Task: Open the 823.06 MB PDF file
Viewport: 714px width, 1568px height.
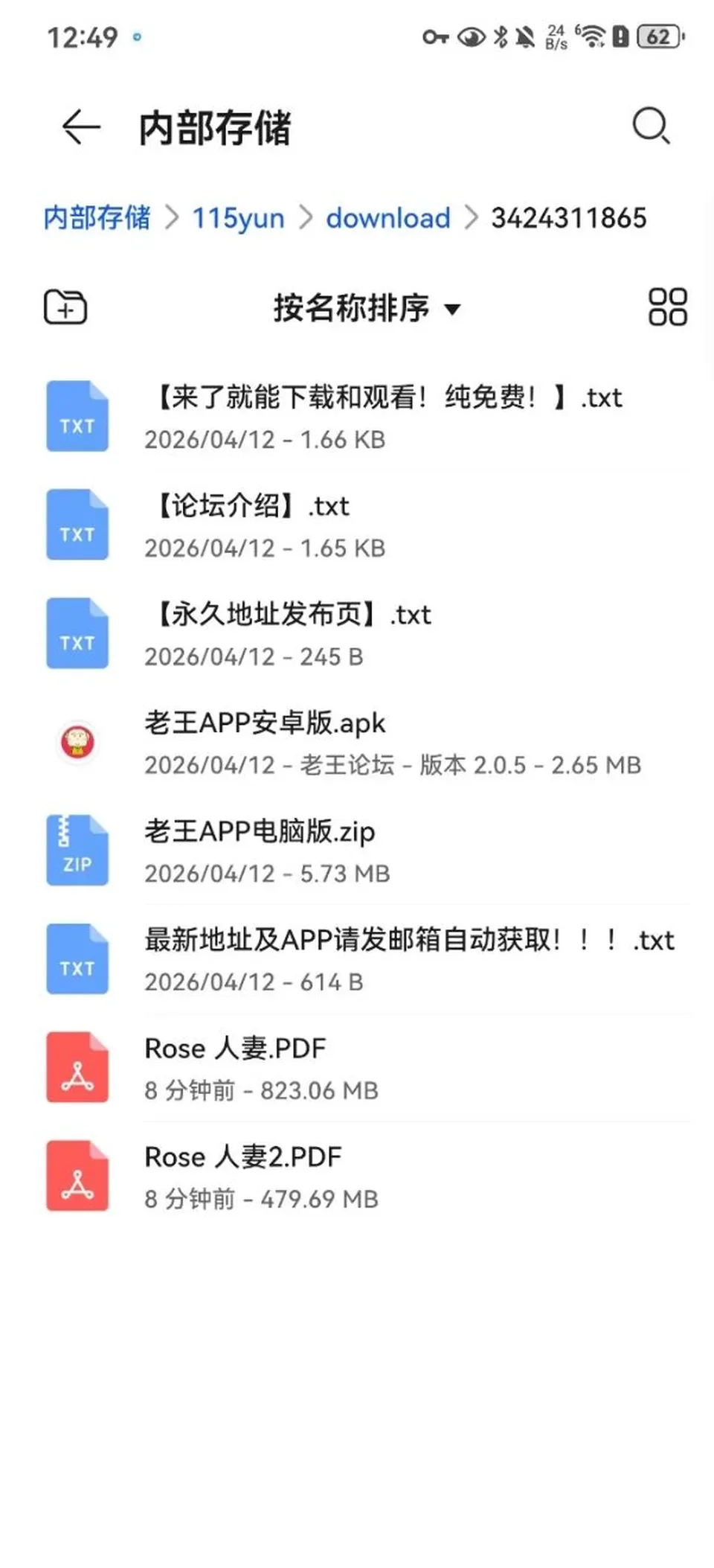Action: [357, 1069]
